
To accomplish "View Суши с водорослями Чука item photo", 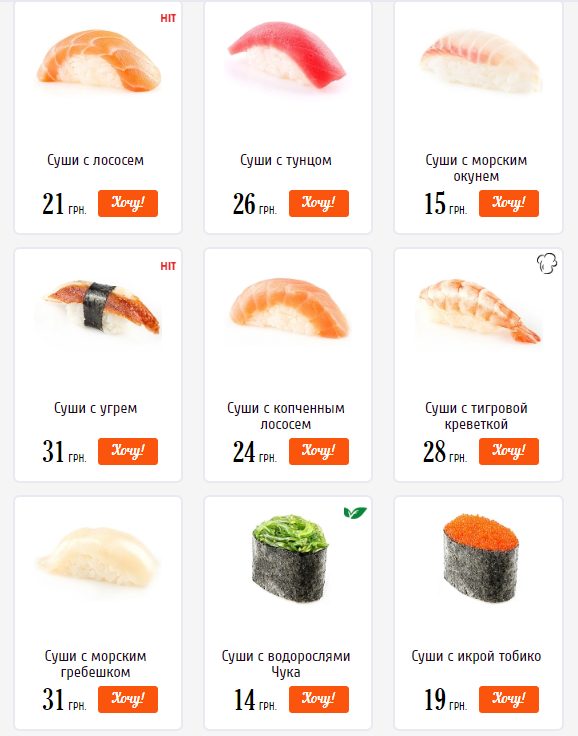I will (x=289, y=559).
